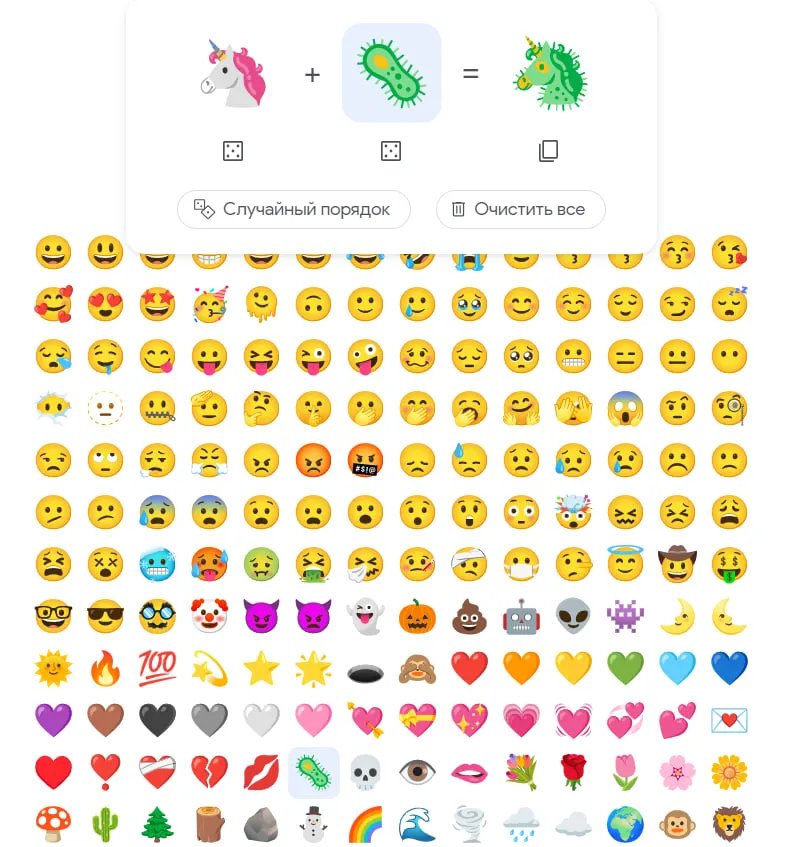Select the cactus emoji
The width and height of the screenshot is (791, 847).
coord(105,825)
